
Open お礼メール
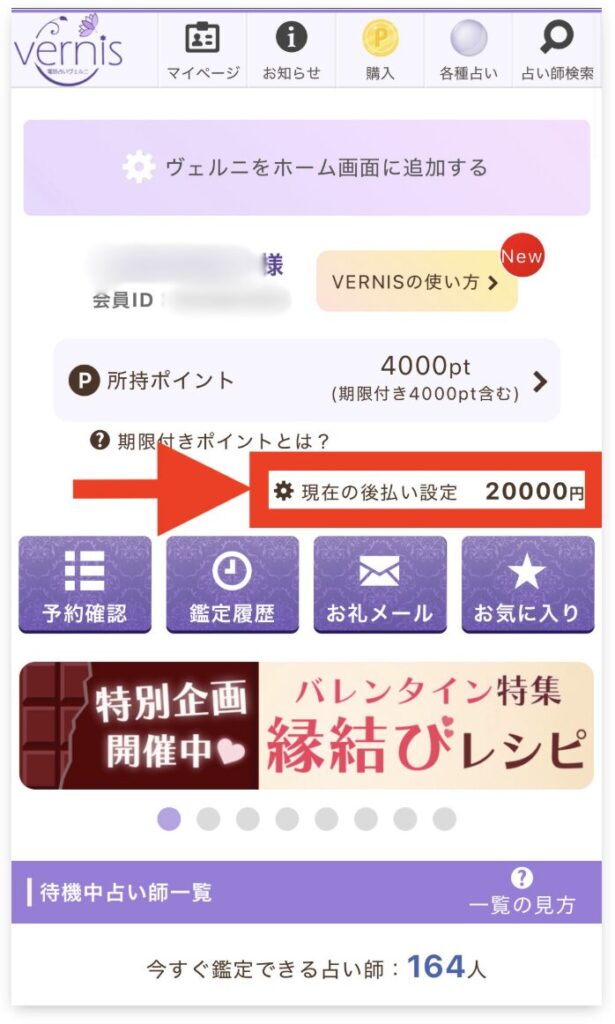(380, 585)
